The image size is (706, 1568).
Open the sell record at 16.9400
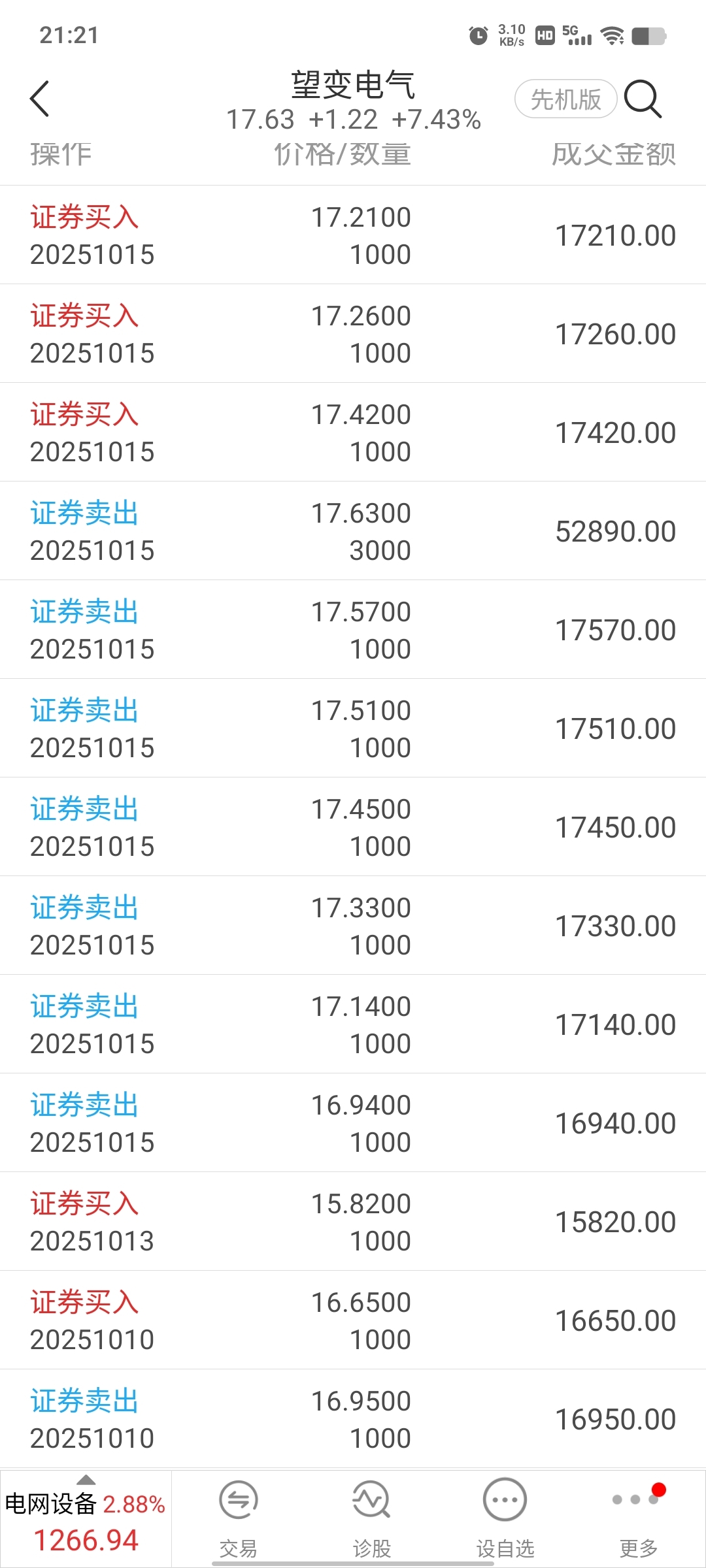coord(353,1123)
